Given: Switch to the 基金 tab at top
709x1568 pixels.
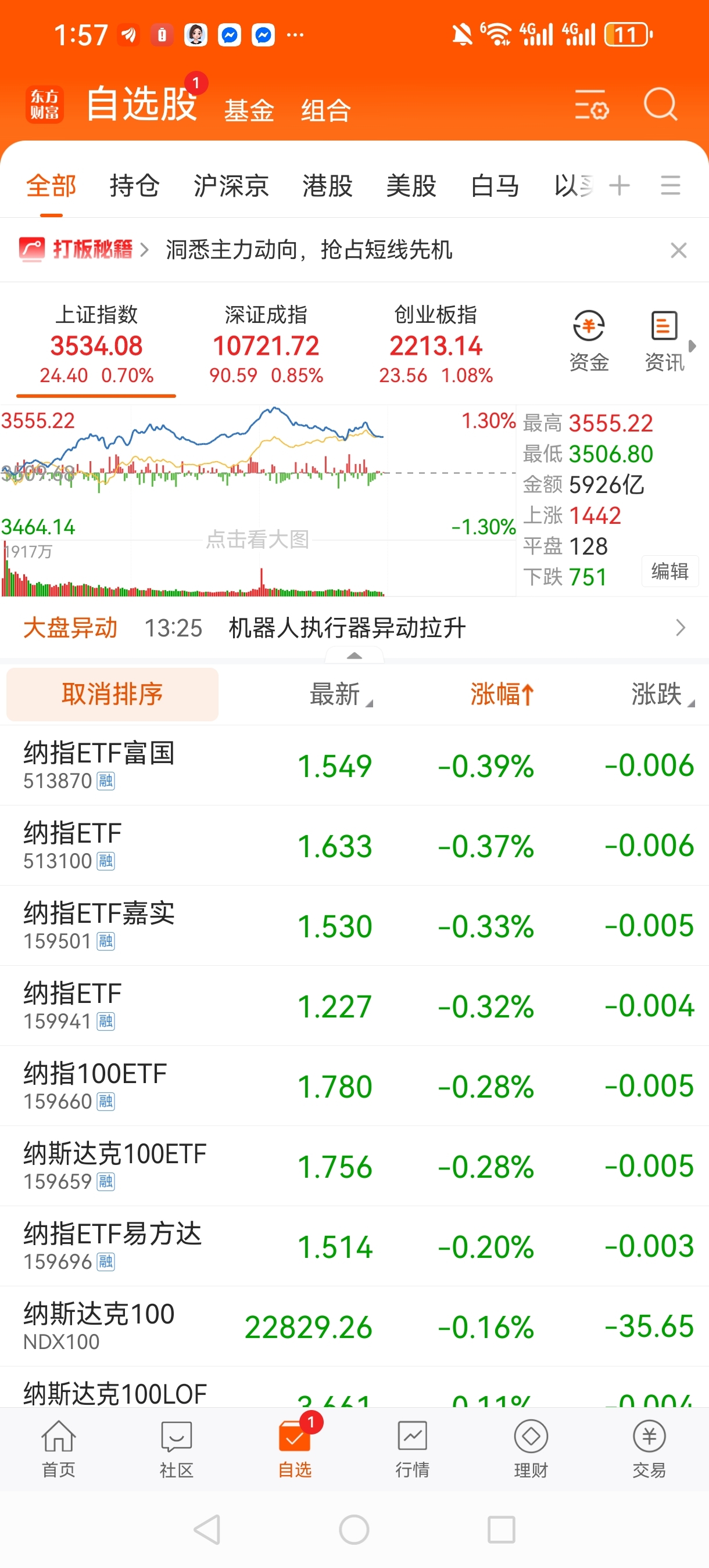Looking at the screenshot, I should 249,110.
